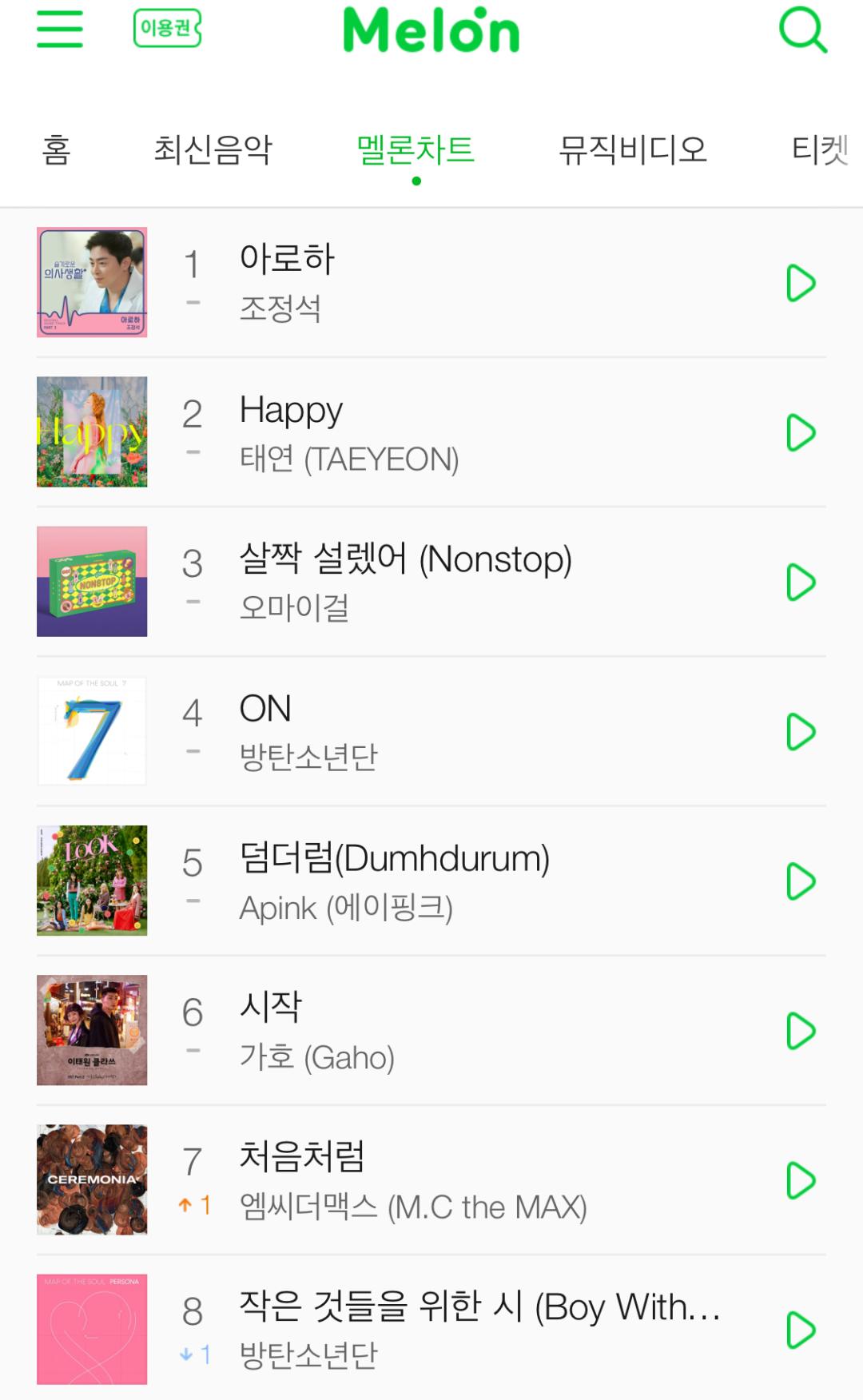The image size is (863, 1400).
Task: Open the hamburger drawer menu
Action: tap(60, 30)
